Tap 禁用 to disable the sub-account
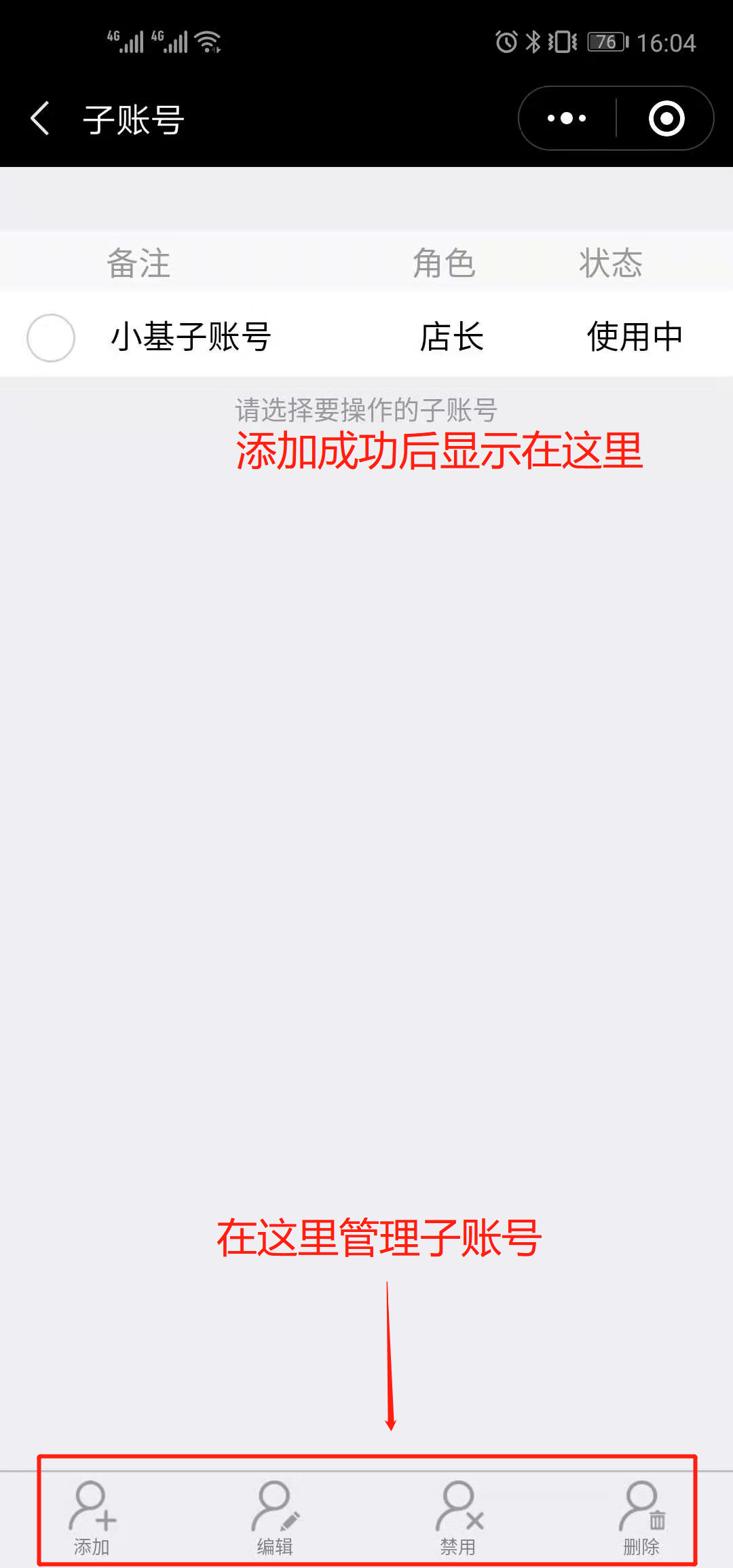 click(x=458, y=1517)
